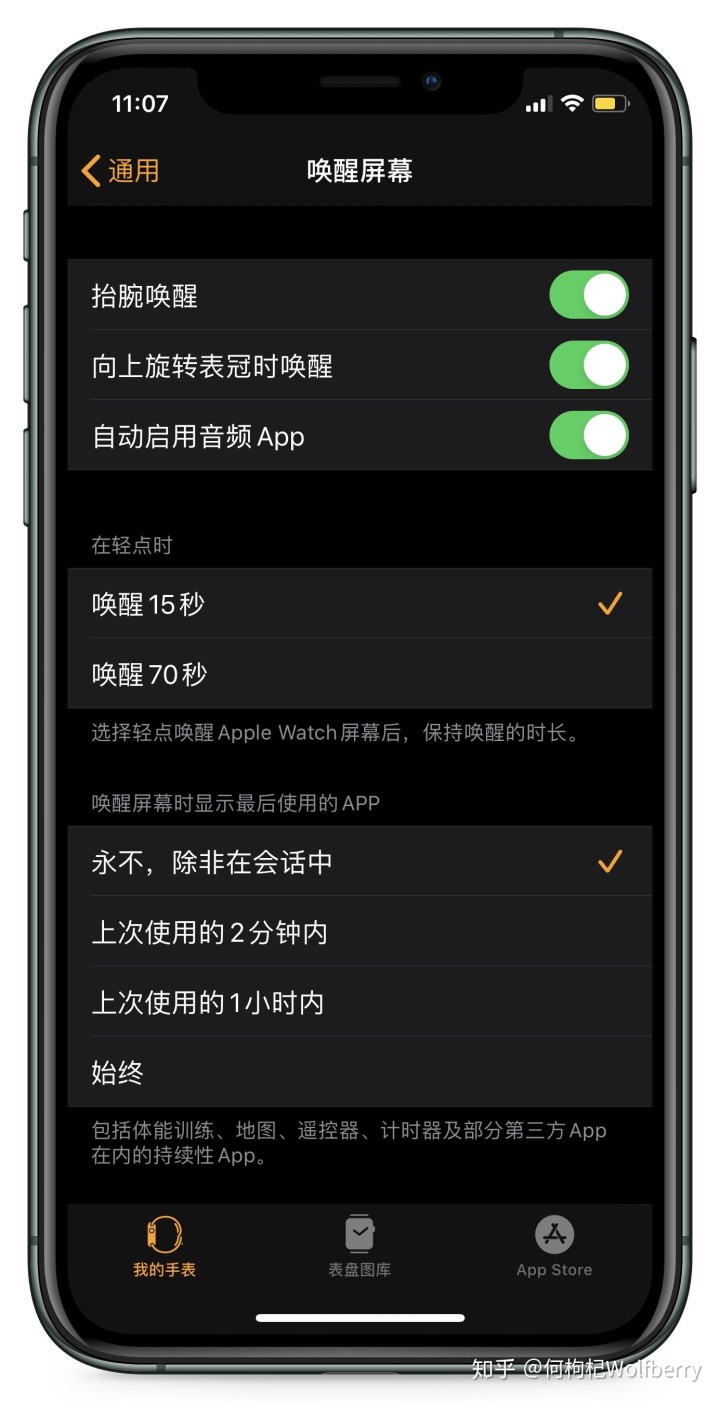Switch to 我的手表 tab
Image resolution: width=720 pixels, height=1402 pixels.
[x=165, y=1247]
